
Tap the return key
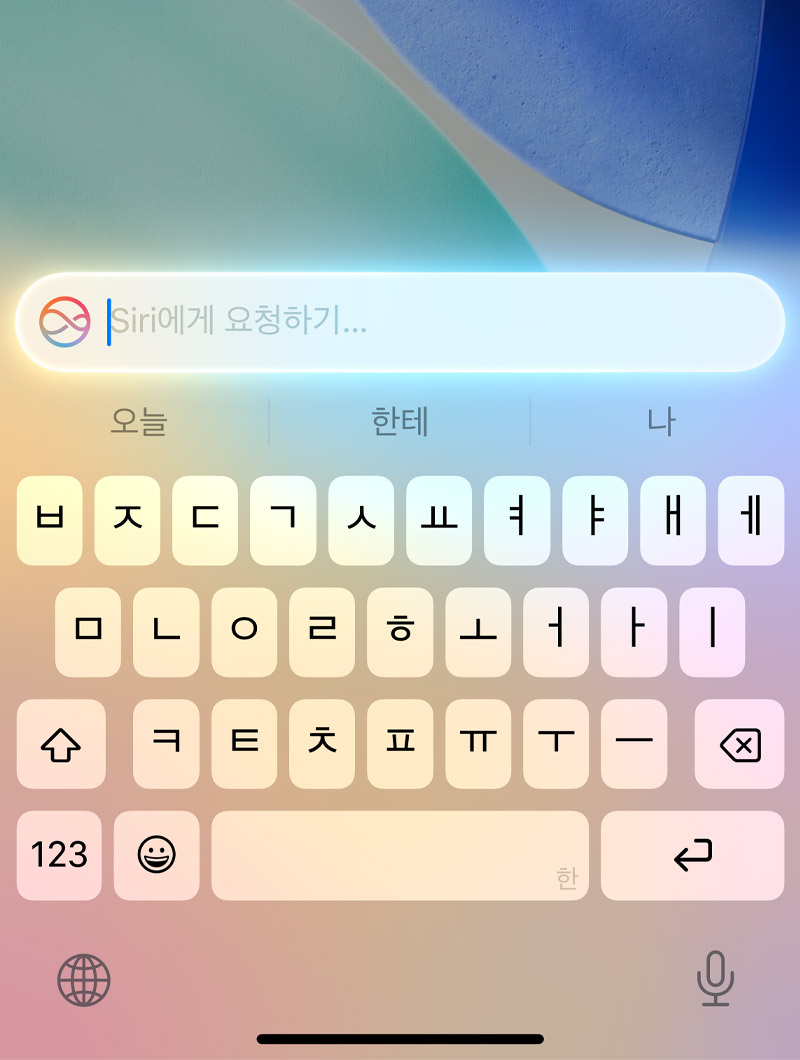pyautogui.click(x=692, y=855)
